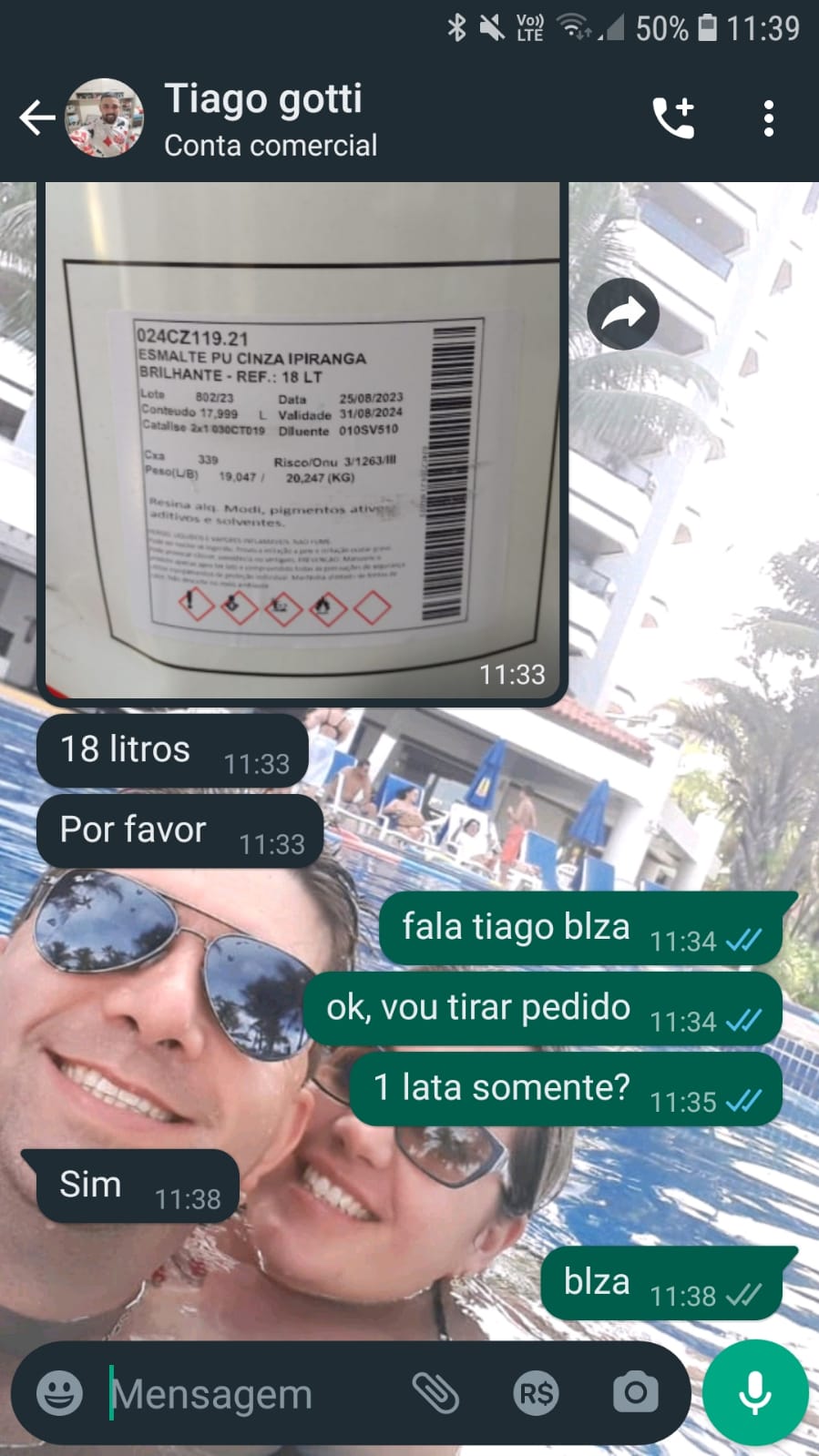Open the R$ payment option
819x1456 pixels.
point(536,1392)
